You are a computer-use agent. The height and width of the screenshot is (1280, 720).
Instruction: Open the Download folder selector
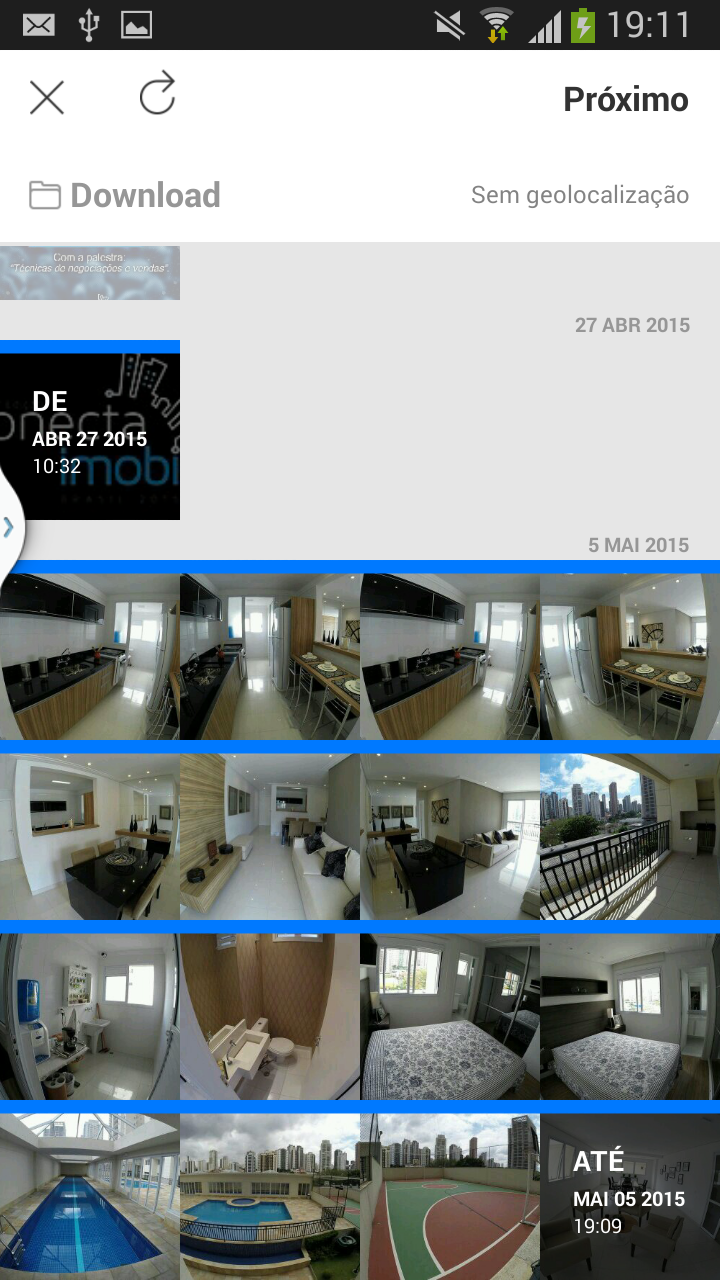[x=125, y=195]
